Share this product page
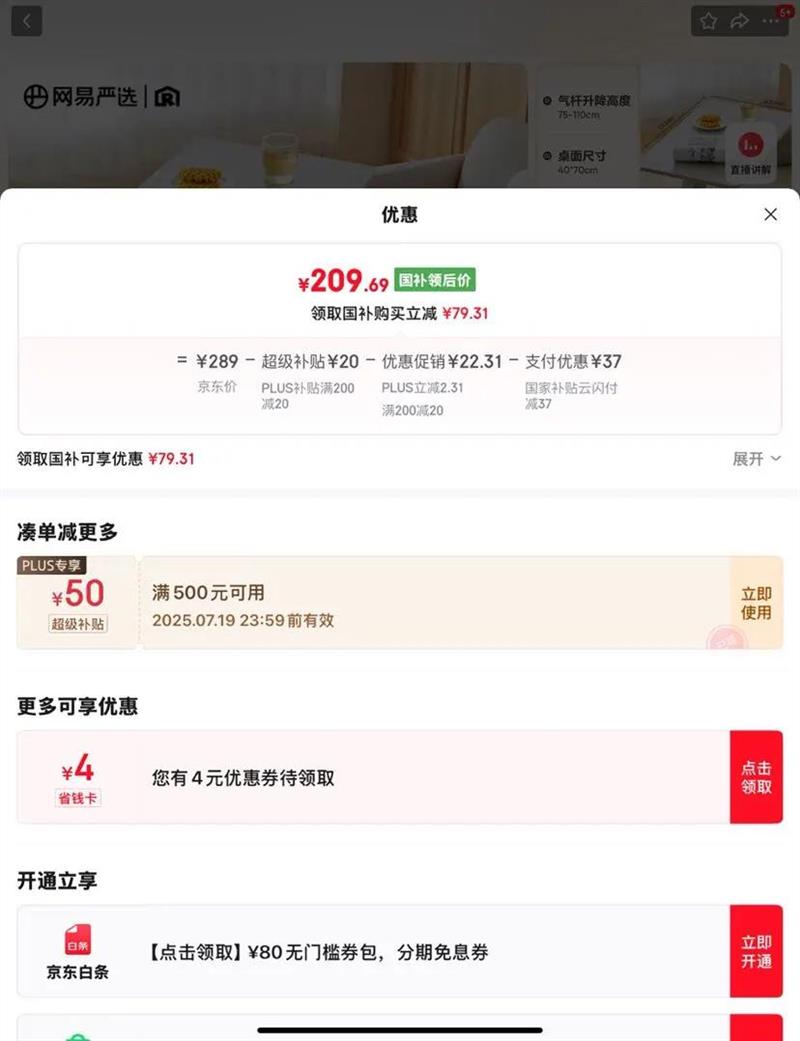800x1041 pixels. [x=739, y=21]
